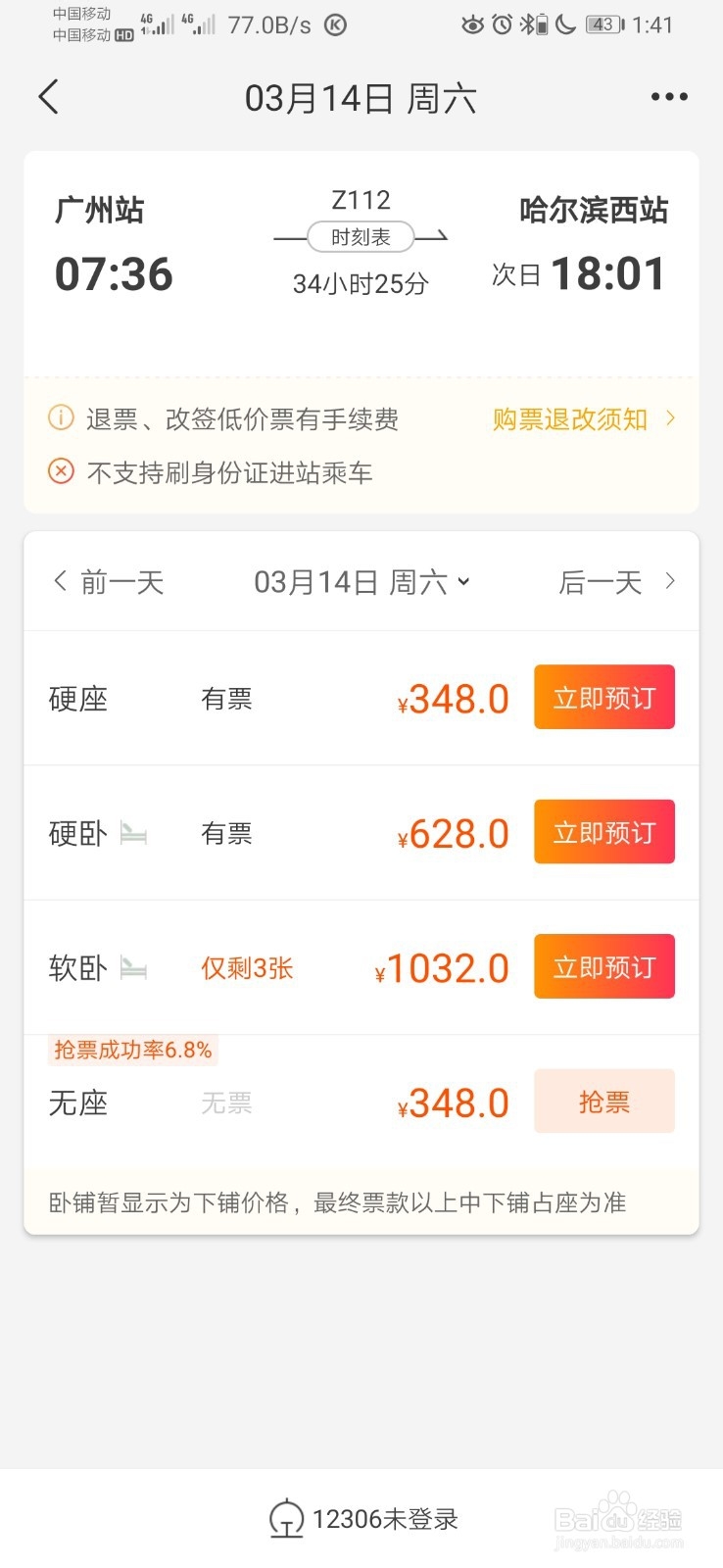The height and width of the screenshot is (1568, 723).
Task: Book 软卧 ticket with 立即预订
Action: (603, 967)
